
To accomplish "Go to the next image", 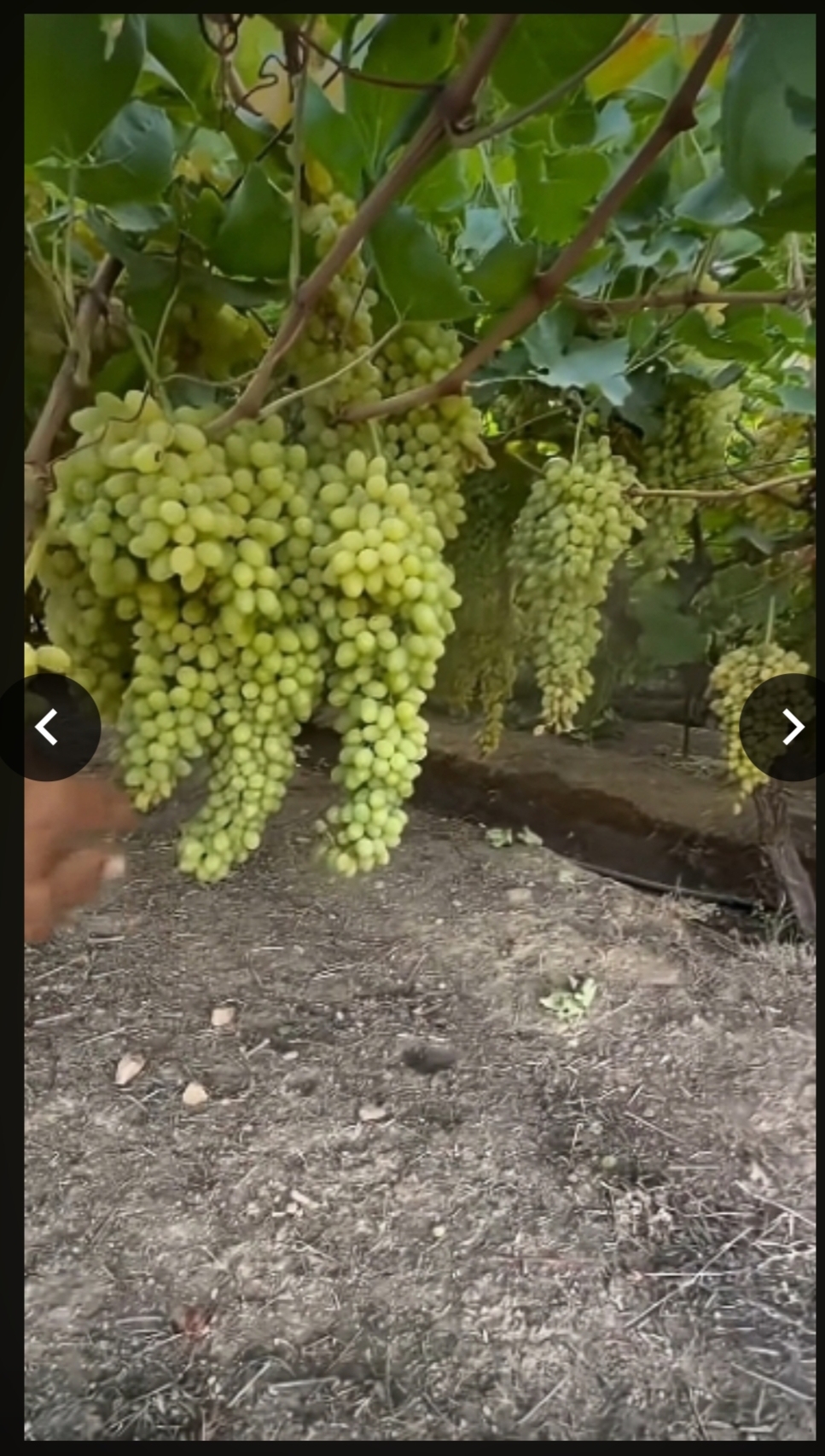I will coord(792,727).
